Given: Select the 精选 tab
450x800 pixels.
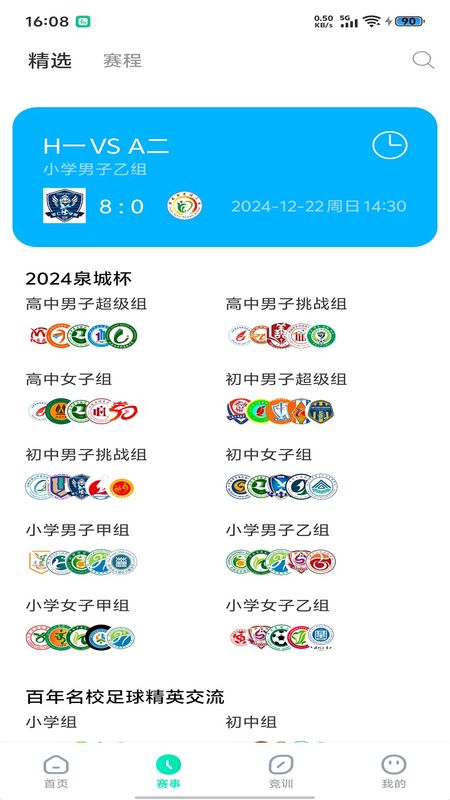Looking at the screenshot, I should tap(49, 61).
